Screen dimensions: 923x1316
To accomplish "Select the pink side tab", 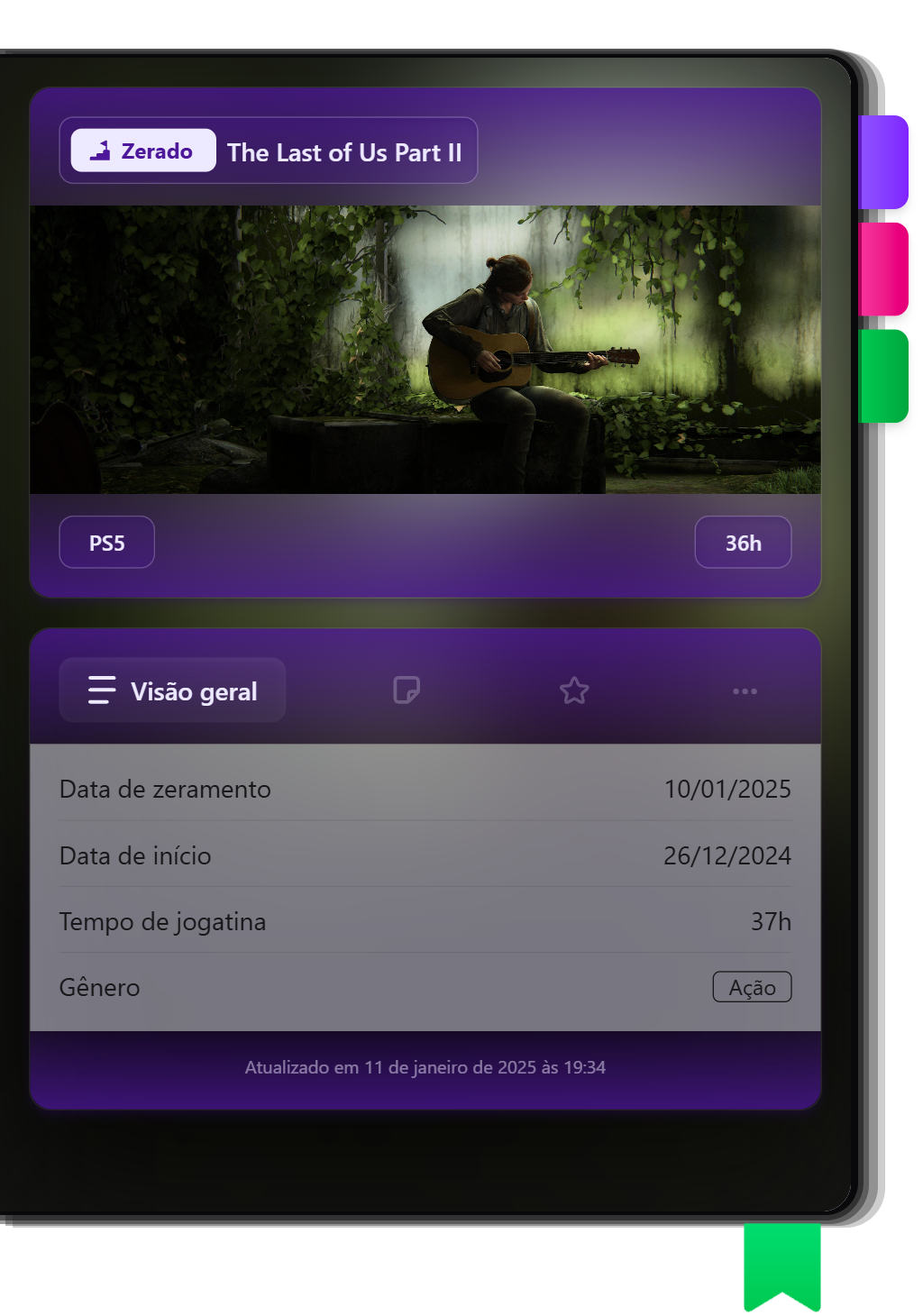I will 883,269.
